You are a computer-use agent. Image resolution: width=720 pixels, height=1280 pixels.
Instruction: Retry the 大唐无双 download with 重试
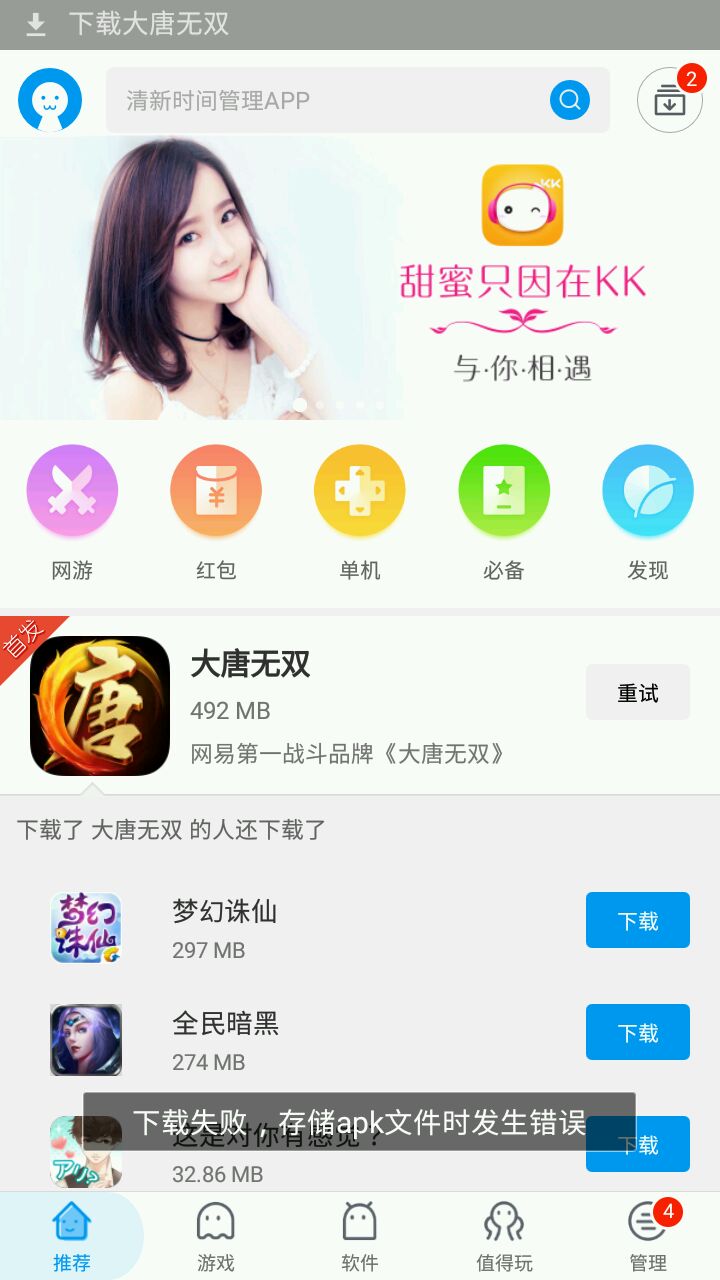coord(638,692)
